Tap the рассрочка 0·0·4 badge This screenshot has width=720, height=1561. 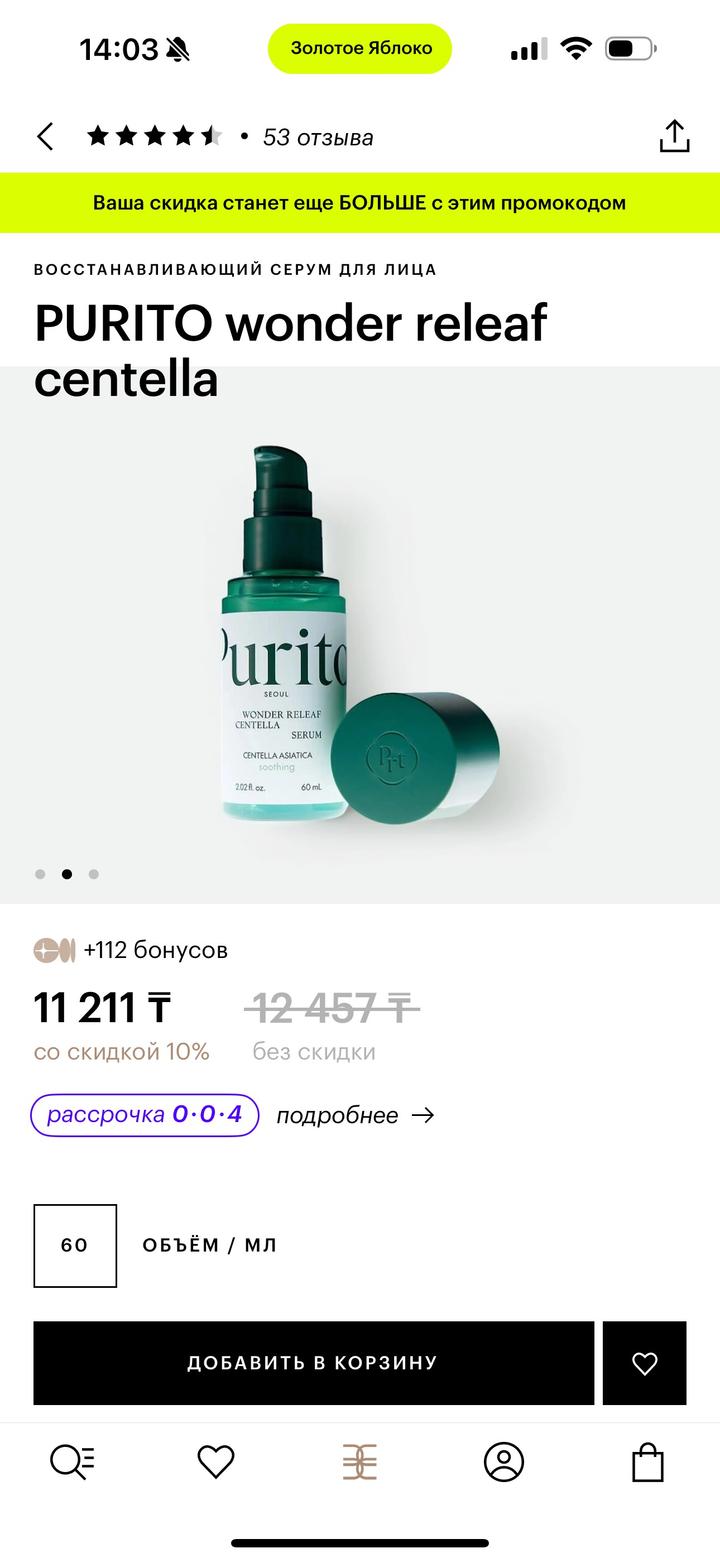pos(145,1115)
